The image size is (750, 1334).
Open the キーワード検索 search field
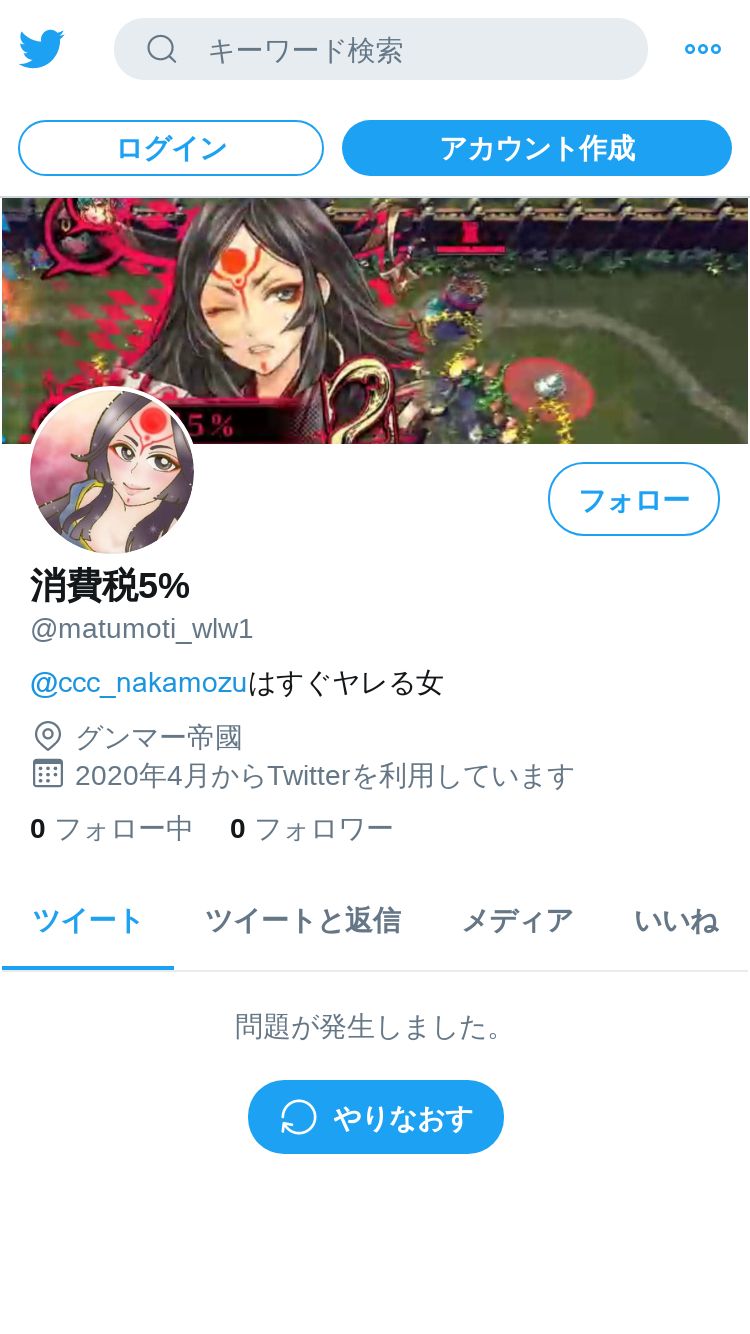pos(381,49)
